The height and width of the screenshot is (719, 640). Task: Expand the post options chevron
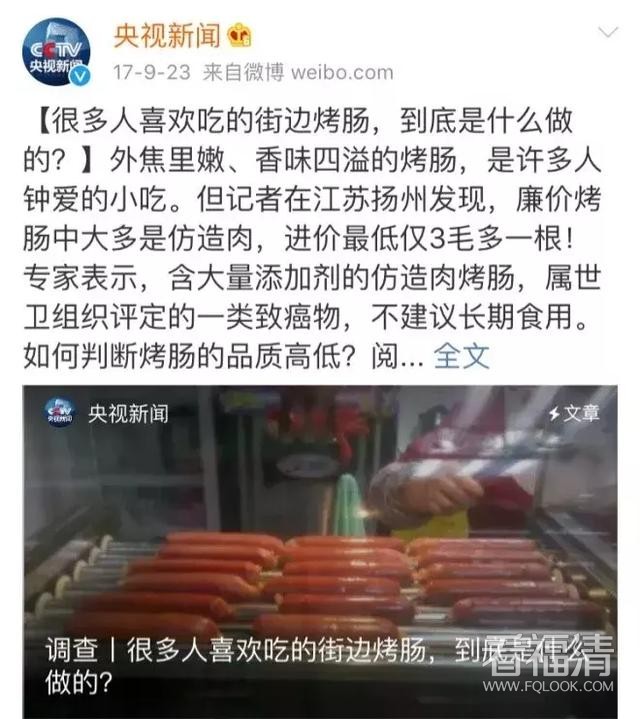point(607,33)
